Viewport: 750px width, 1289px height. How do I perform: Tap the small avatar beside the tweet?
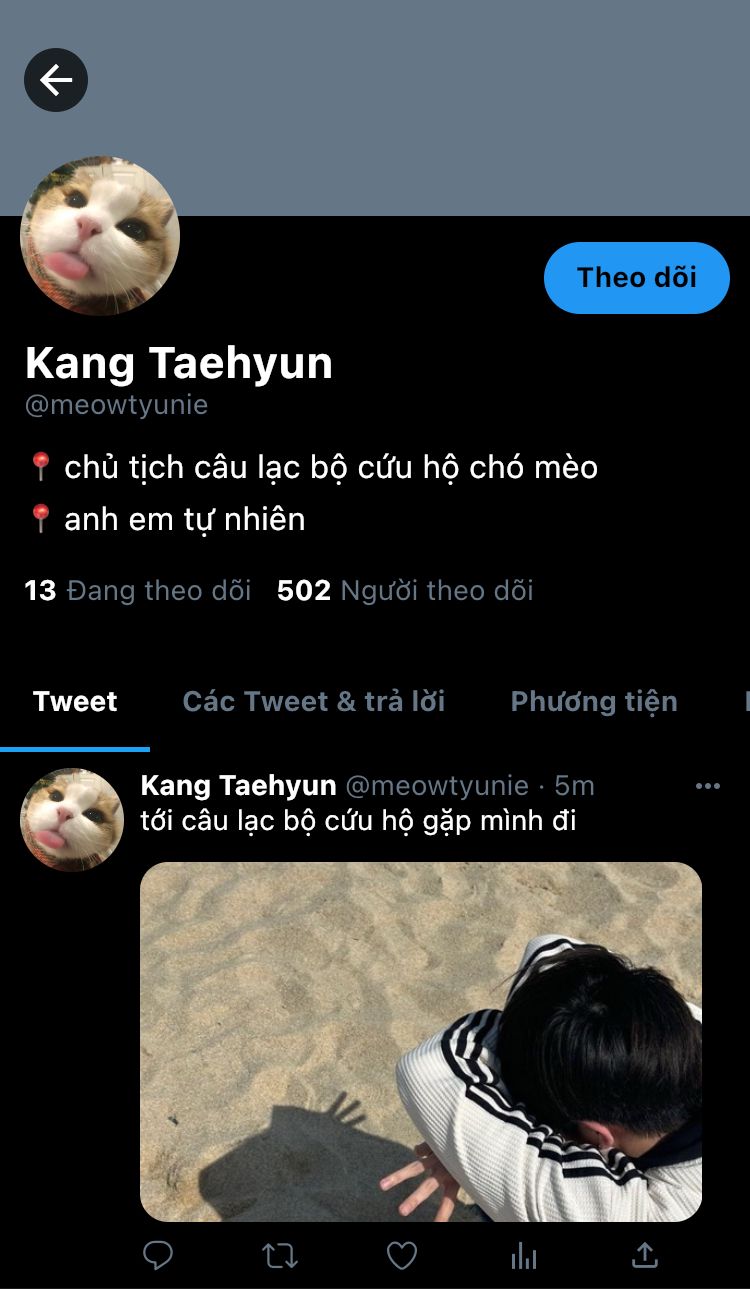pyautogui.click(x=72, y=820)
